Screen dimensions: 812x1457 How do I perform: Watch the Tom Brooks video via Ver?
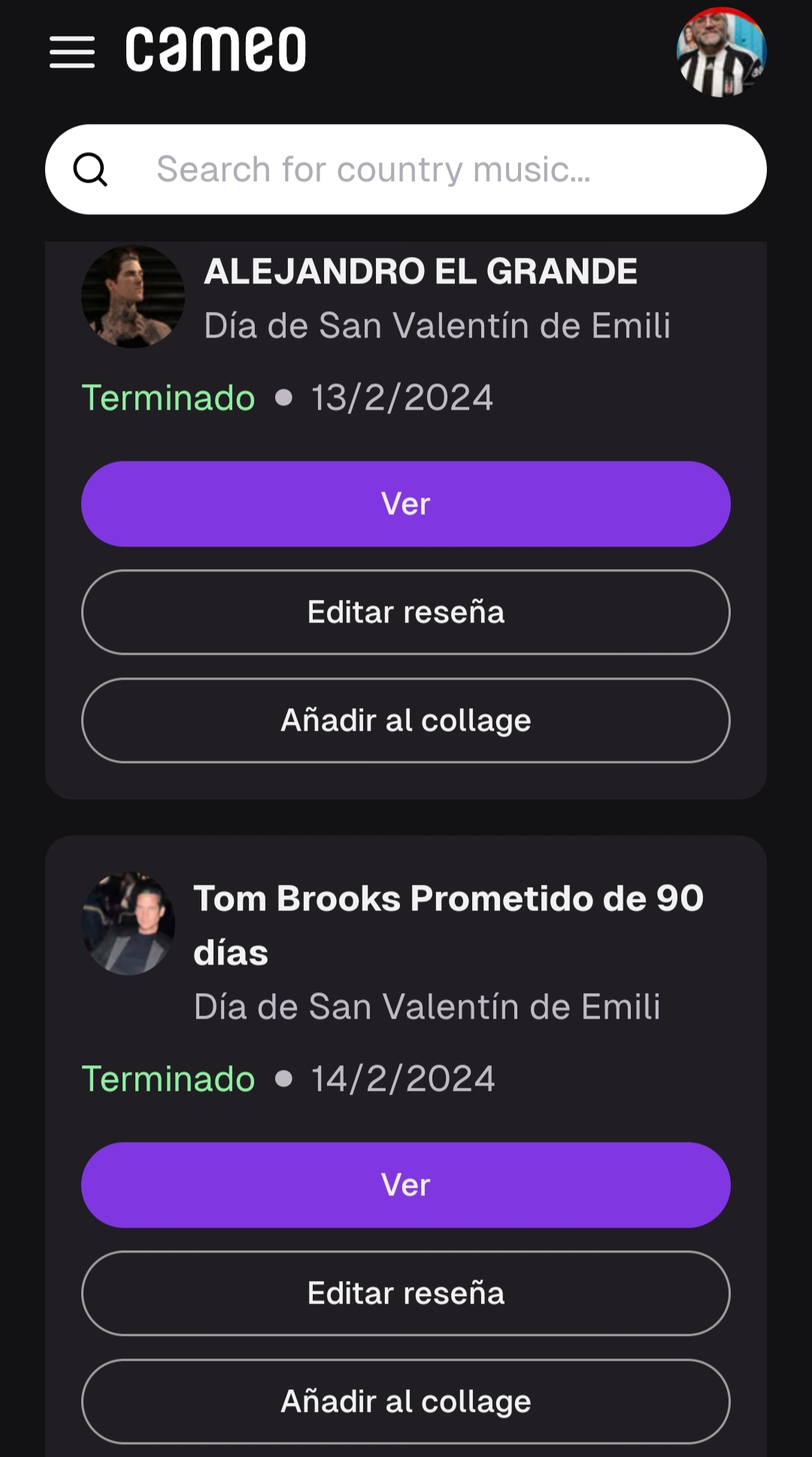point(406,1185)
